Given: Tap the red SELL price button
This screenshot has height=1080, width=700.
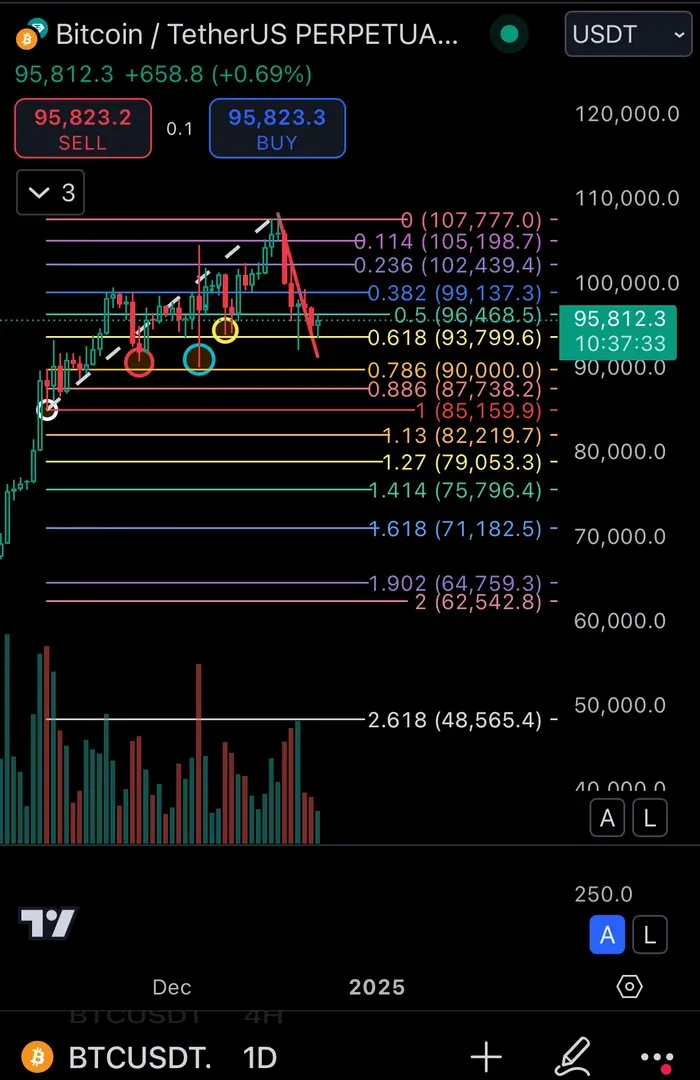Looking at the screenshot, I should tap(83, 127).
